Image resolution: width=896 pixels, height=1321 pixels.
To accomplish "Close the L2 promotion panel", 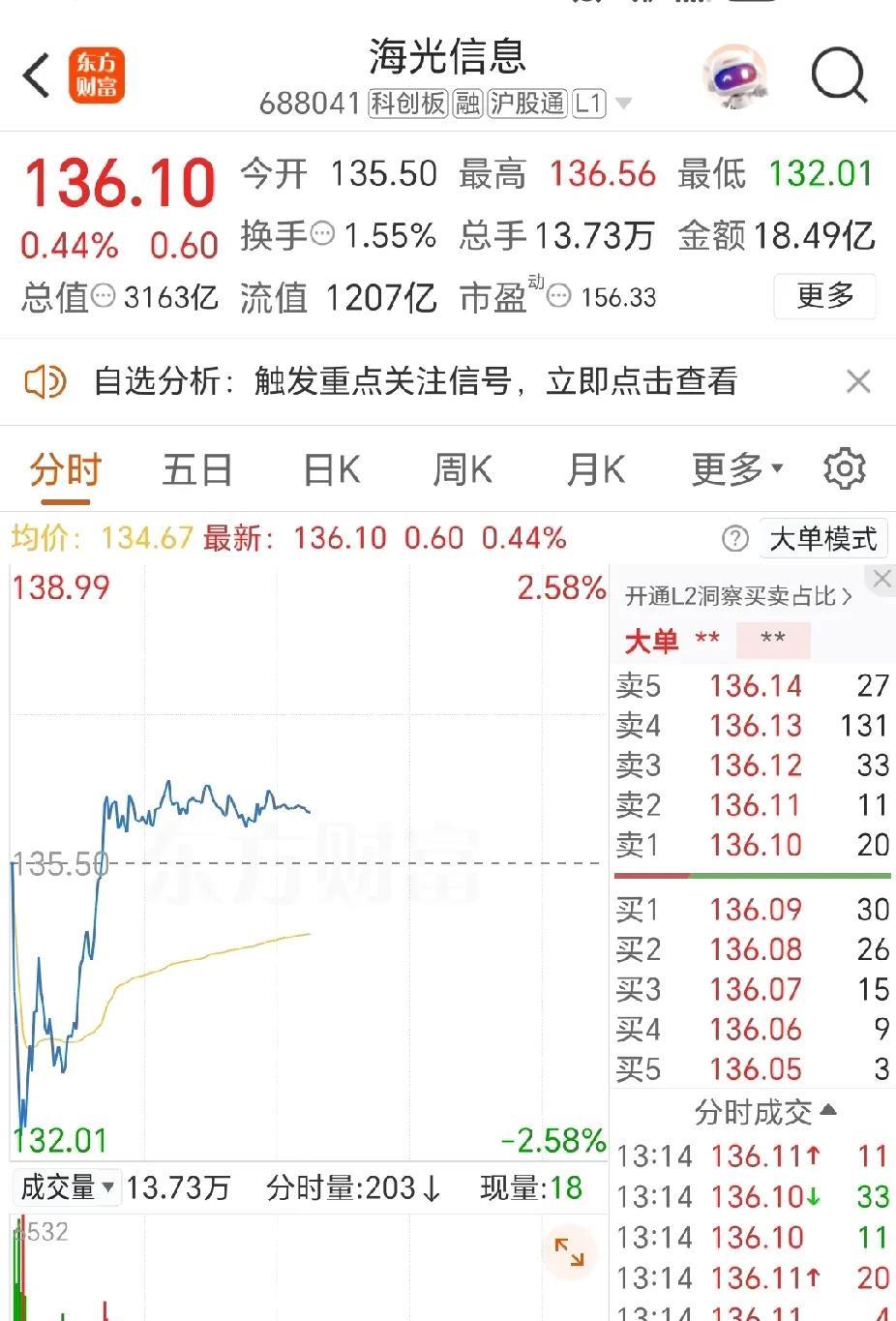I will (x=881, y=580).
